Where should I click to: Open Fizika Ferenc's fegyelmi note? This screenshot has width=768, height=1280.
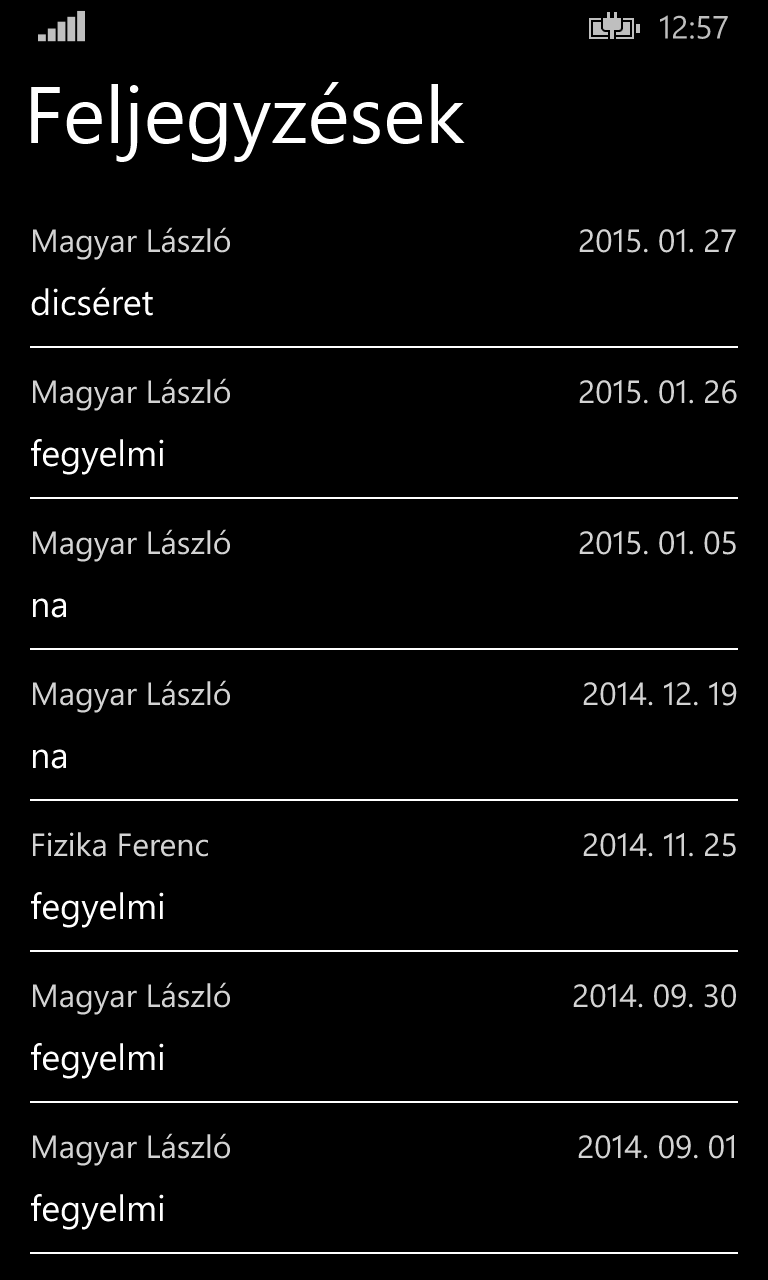(384, 877)
